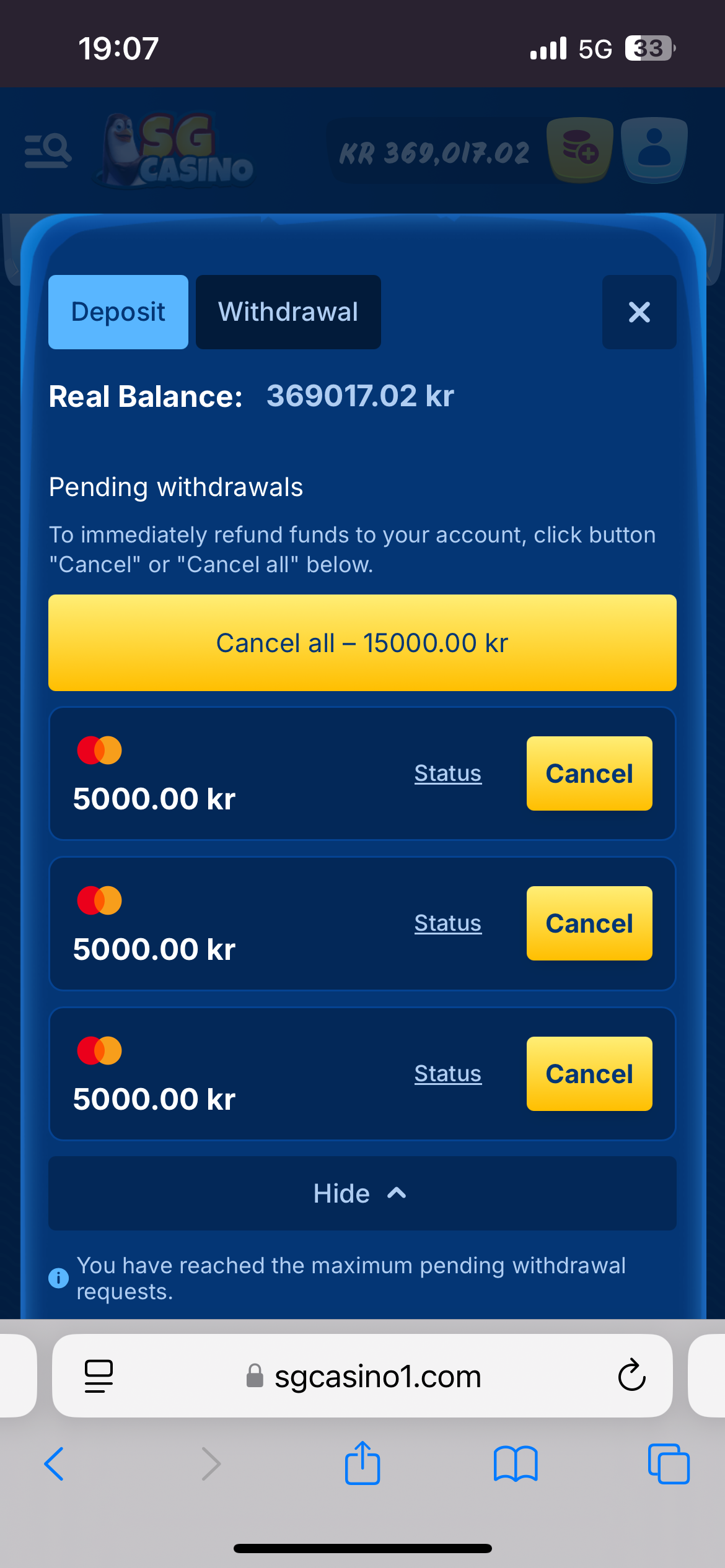This screenshot has height=1568, width=725.
Task: Show all open Safari tabs
Action: point(668,1464)
